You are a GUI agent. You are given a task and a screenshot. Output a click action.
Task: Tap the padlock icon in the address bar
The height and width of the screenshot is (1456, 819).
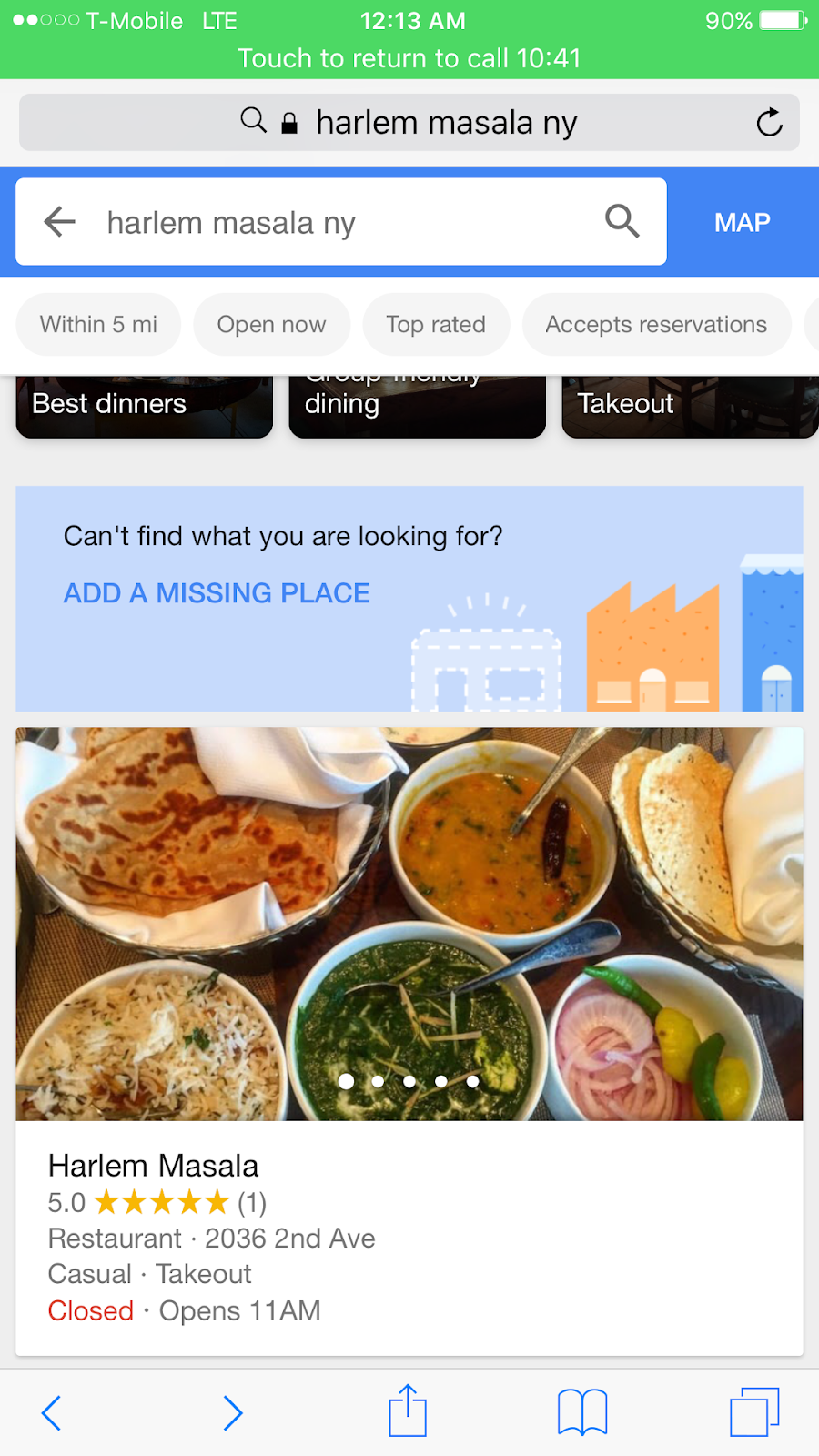[x=289, y=122]
